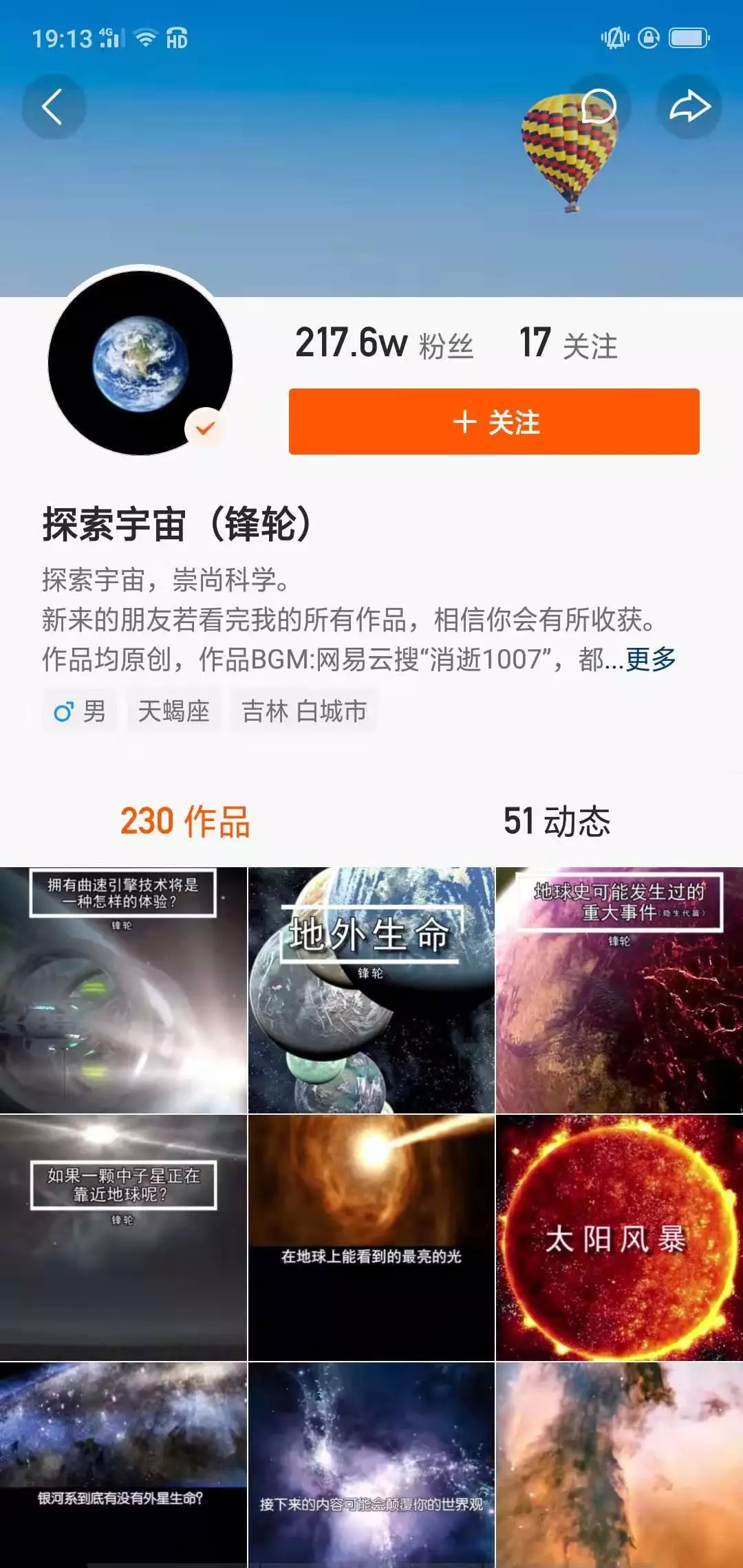Open the 太阳风暴 video
Viewport: 743px width, 1568px height.
619,1238
